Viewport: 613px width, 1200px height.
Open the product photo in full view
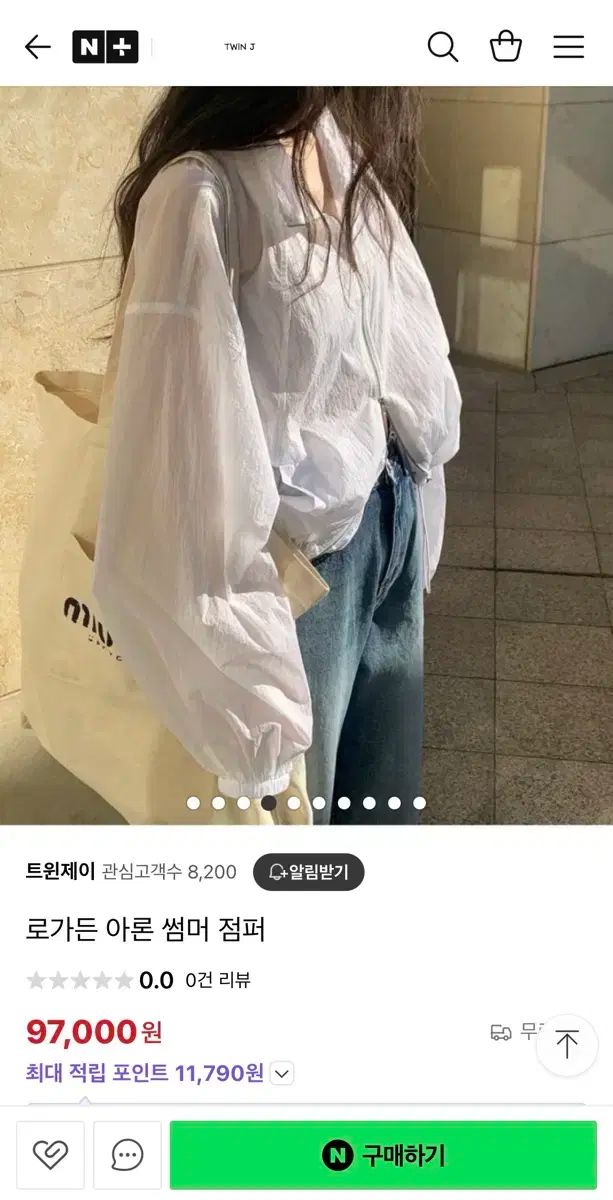click(x=306, y=450)
